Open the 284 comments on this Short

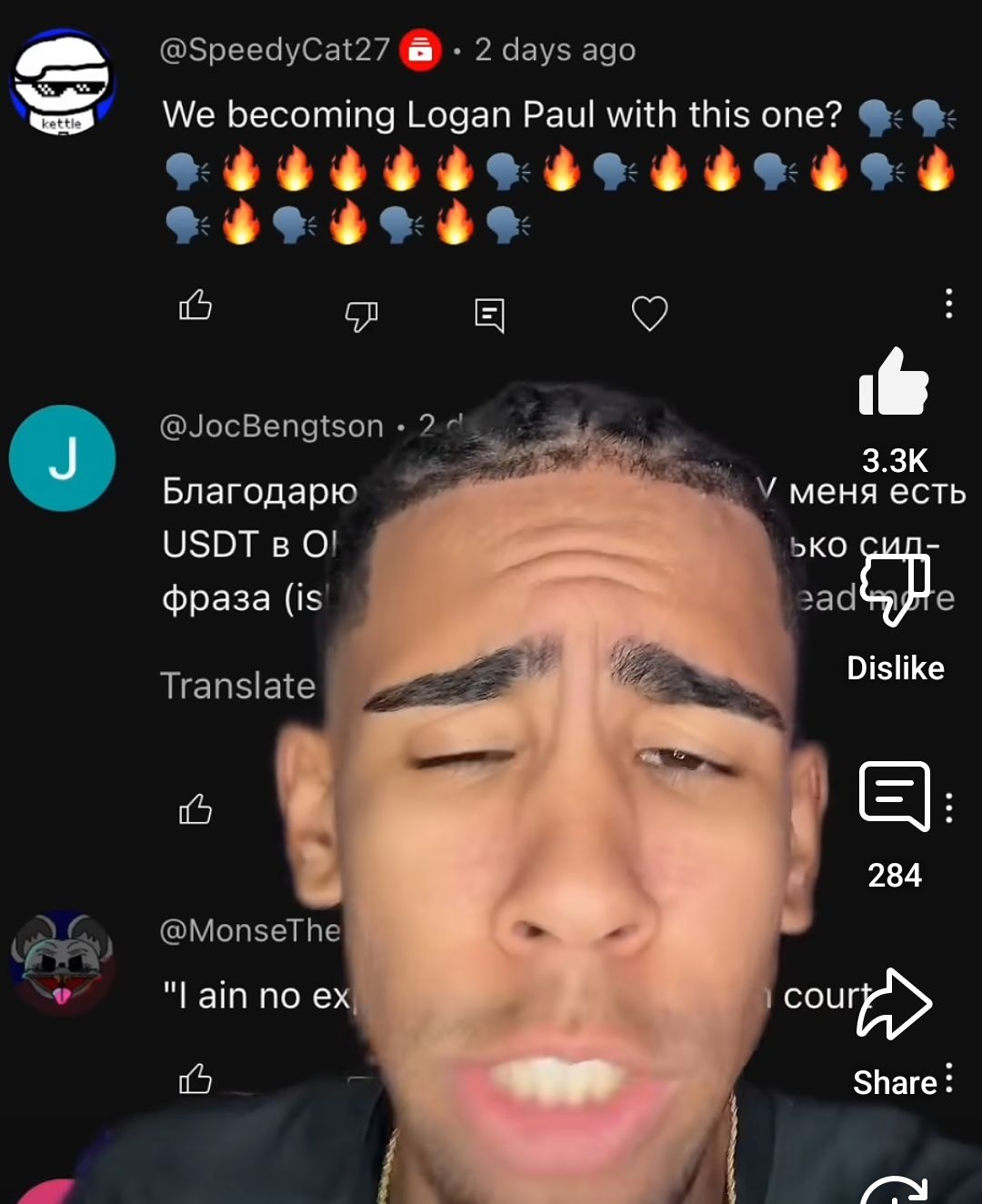point(894,797)
